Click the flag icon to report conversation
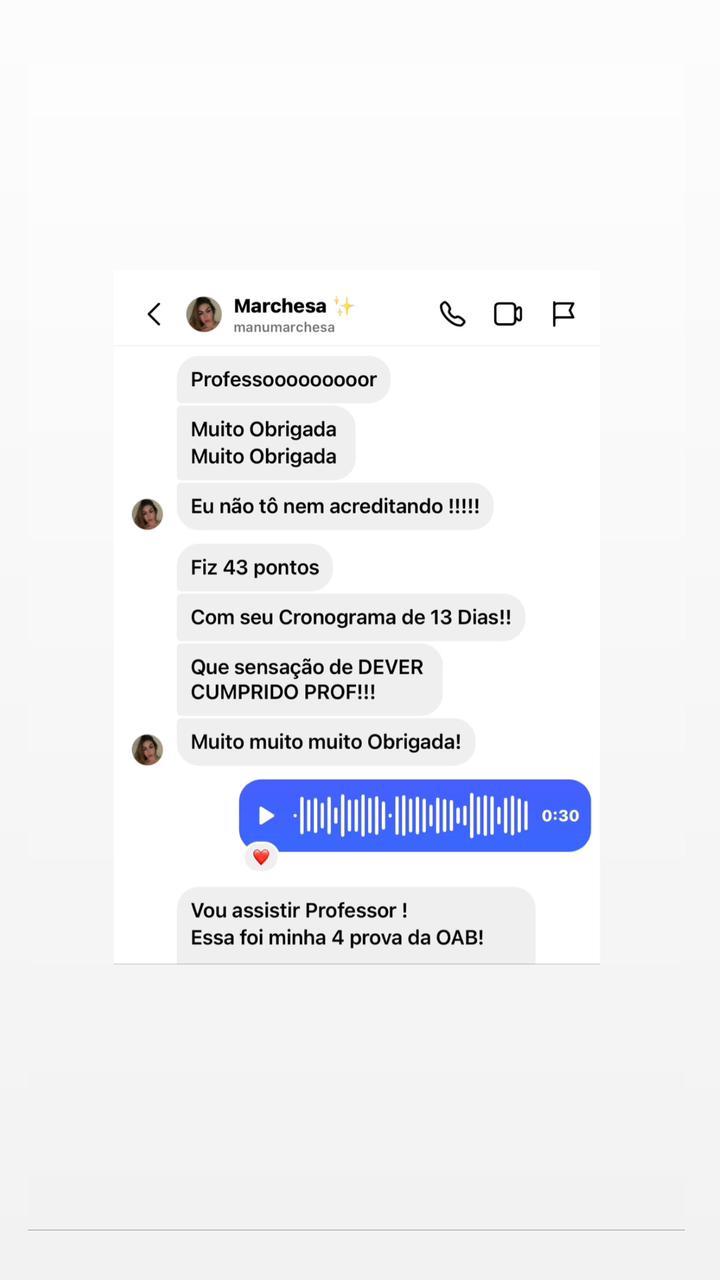 pos(563,313)
